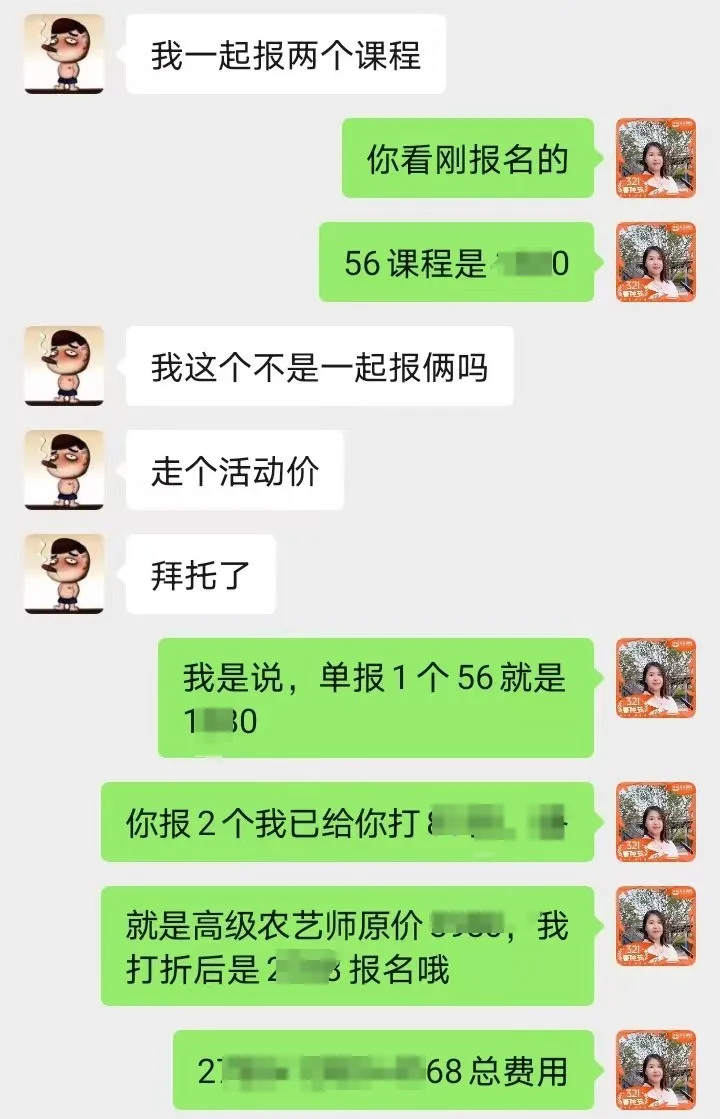Image resolution: width=720 pixels, height=1119 pixels.
Task: Open avatar beside message 我一起报两个课程
Action: click(x=64, y=54)
